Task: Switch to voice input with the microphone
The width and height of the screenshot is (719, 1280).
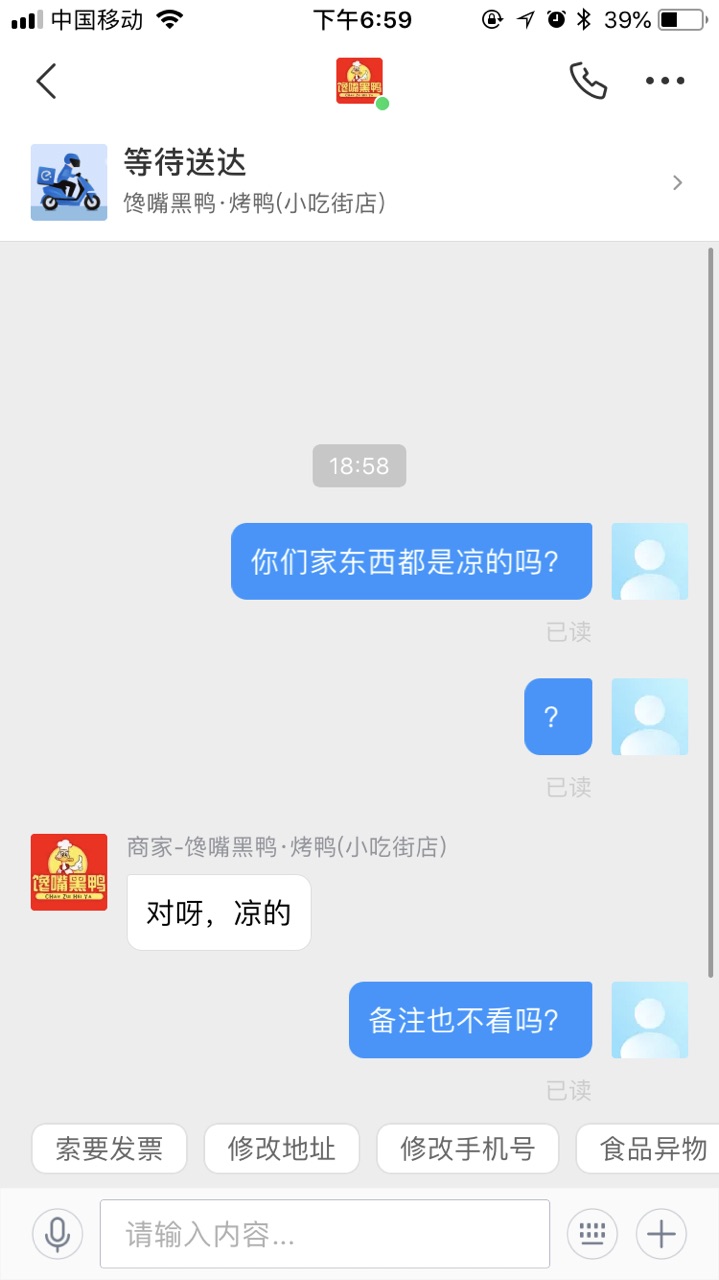Action: pyautogui.click(x=57, y=1234)
